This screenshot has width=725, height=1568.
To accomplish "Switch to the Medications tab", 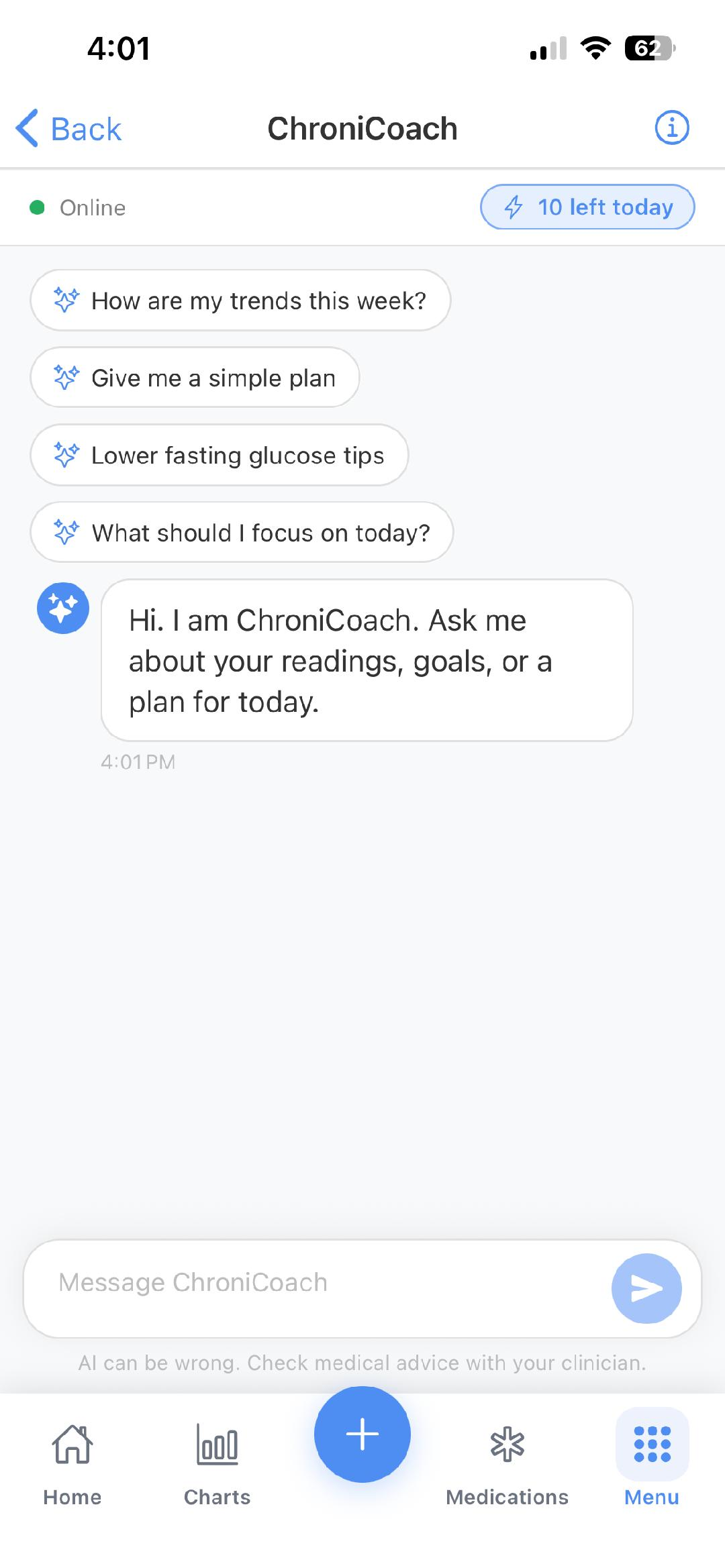I will (x=508, y=1463).
